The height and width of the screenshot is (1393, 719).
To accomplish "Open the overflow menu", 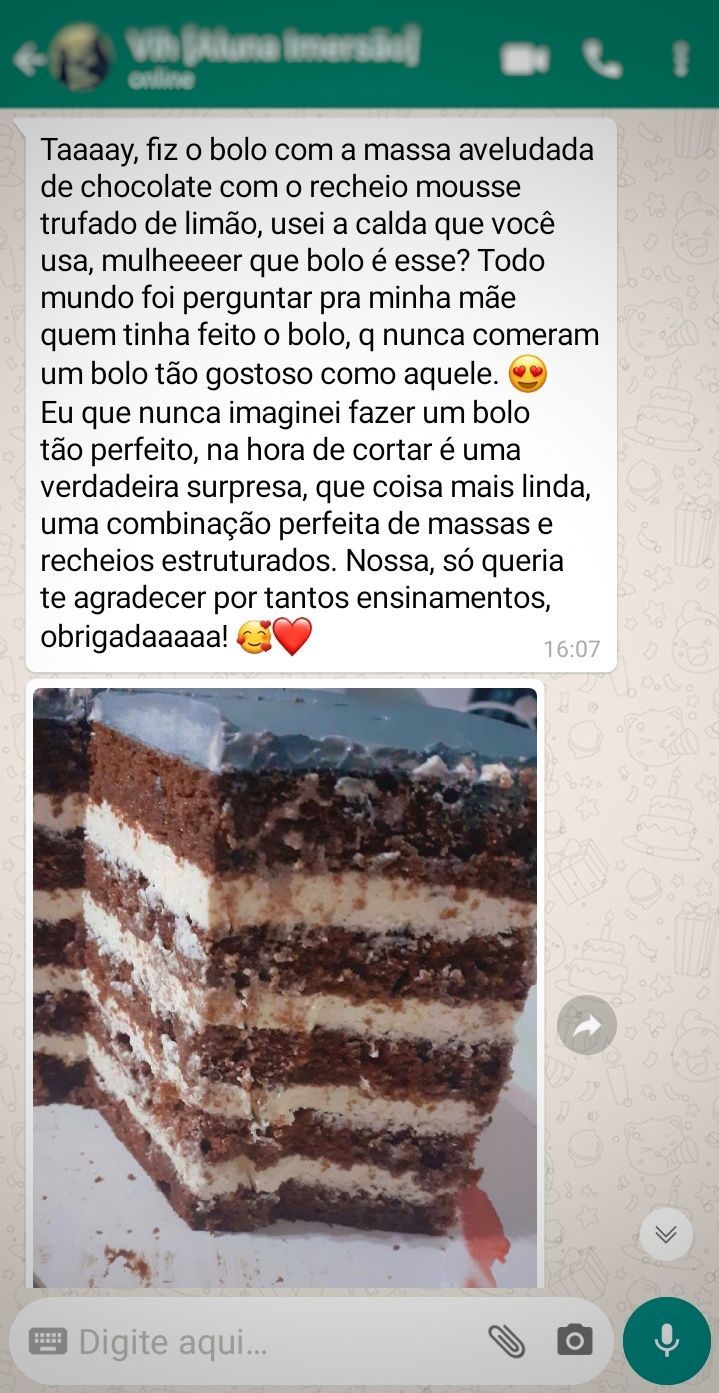I will tap(681, 59).
